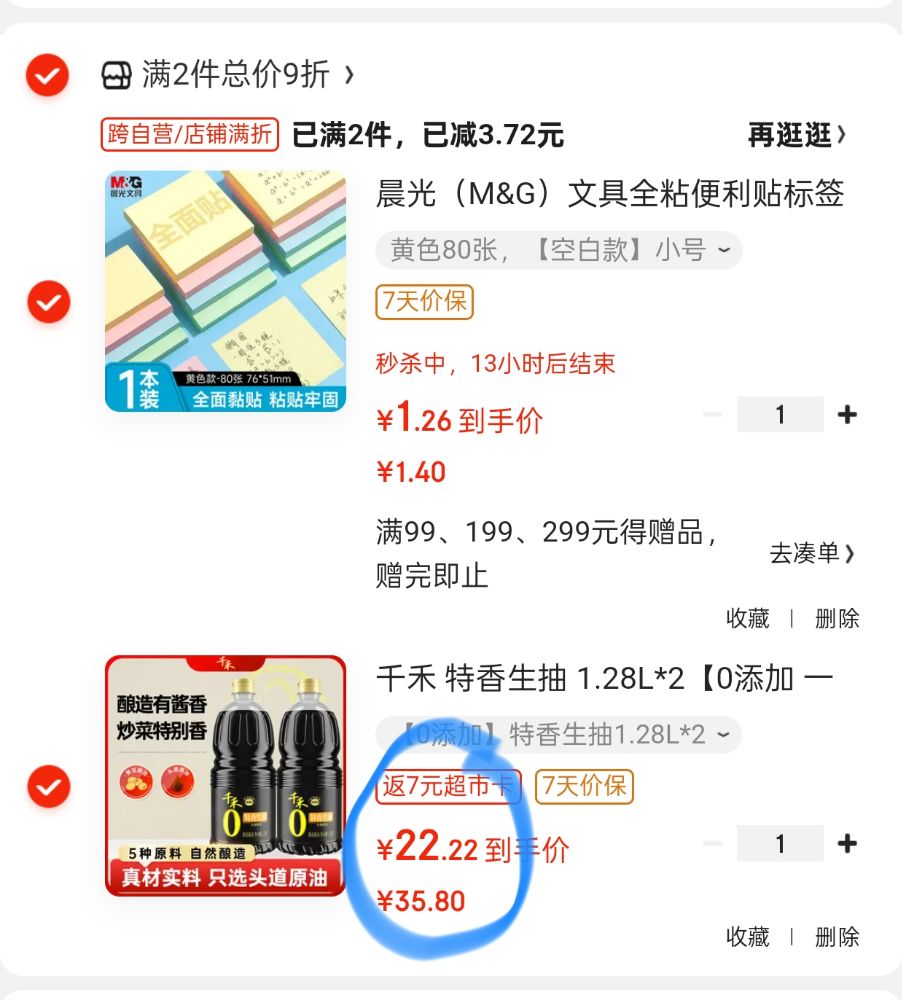902x1000 pixels.
Task: Delete the 千禾 soy sauce from the cart
Action: pos(837,937)
